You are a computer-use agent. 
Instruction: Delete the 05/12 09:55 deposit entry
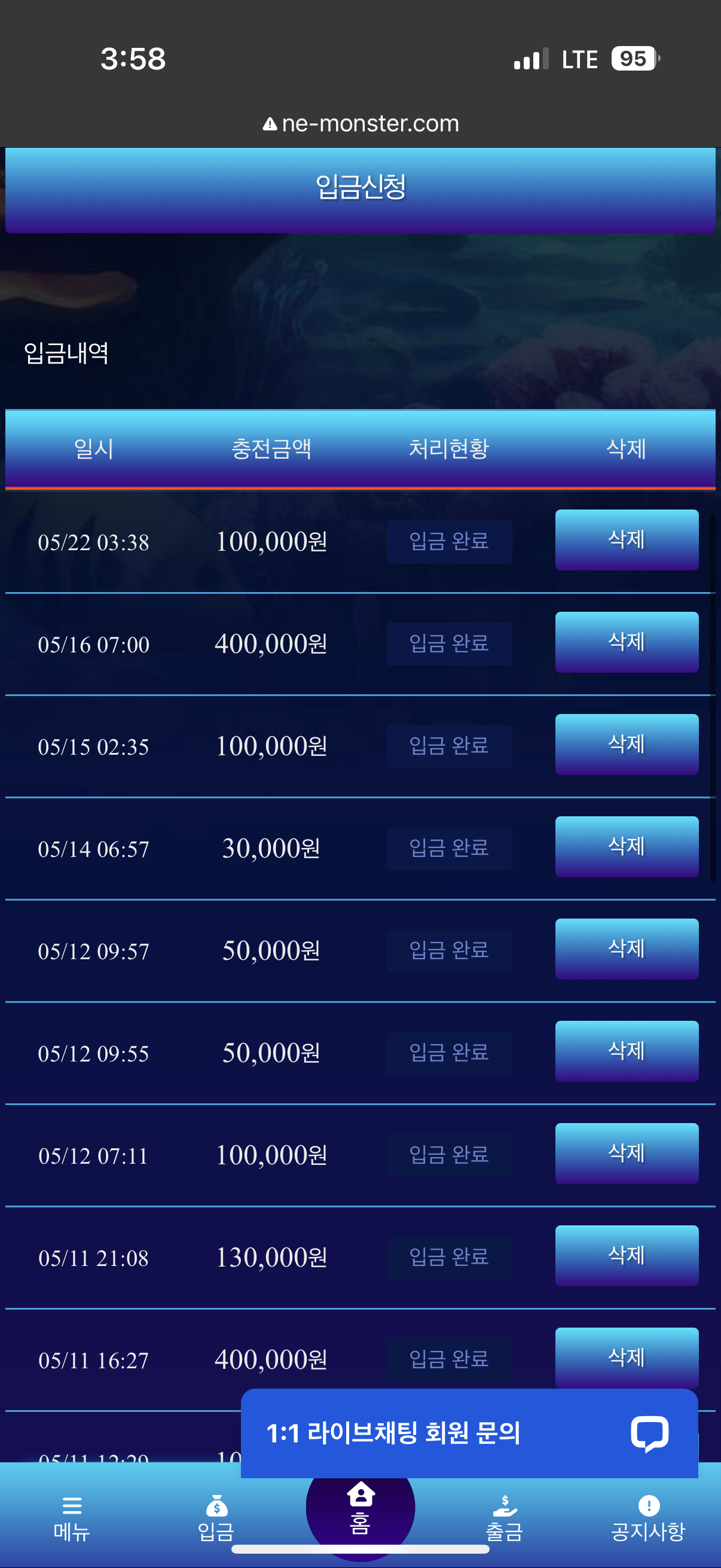(x=627, y=1051)
